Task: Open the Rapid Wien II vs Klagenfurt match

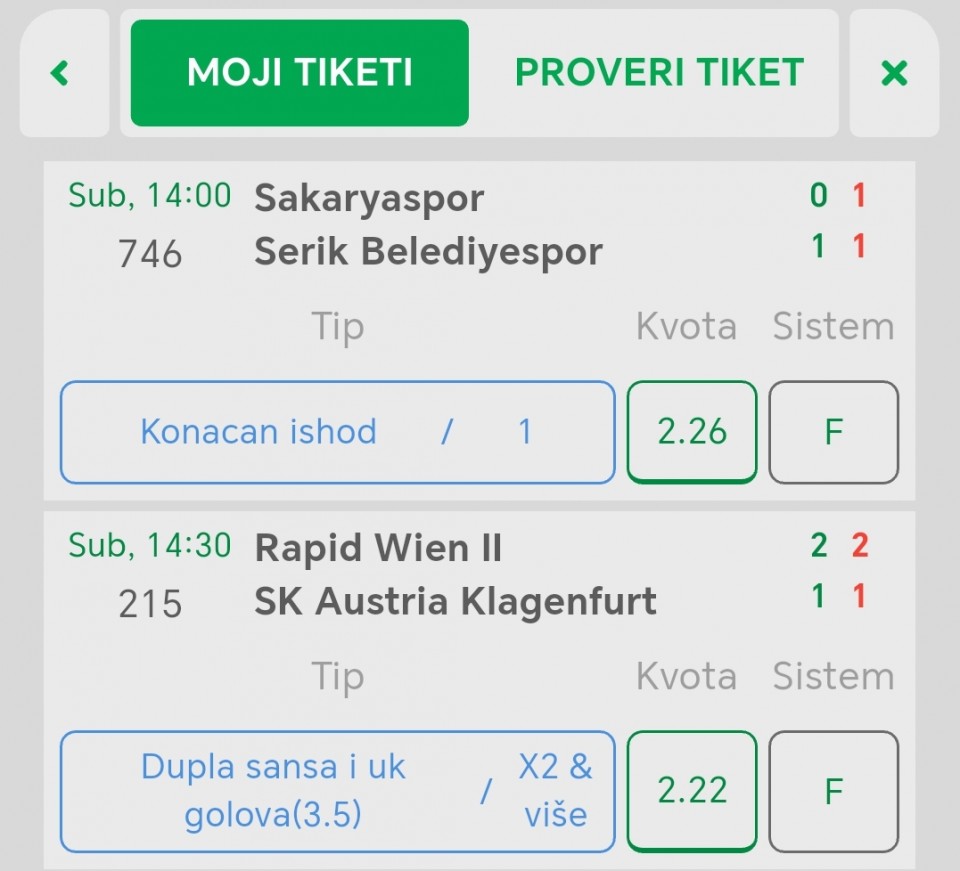Action: 455,575
